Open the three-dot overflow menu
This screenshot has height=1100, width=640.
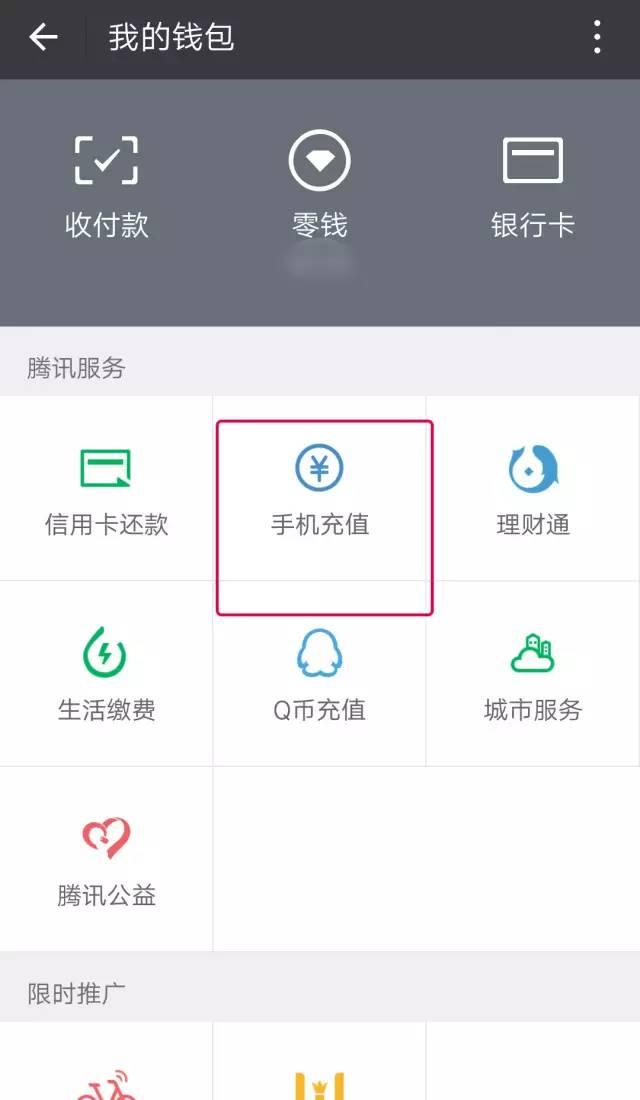pyautogui.click(x=597, y=37)
